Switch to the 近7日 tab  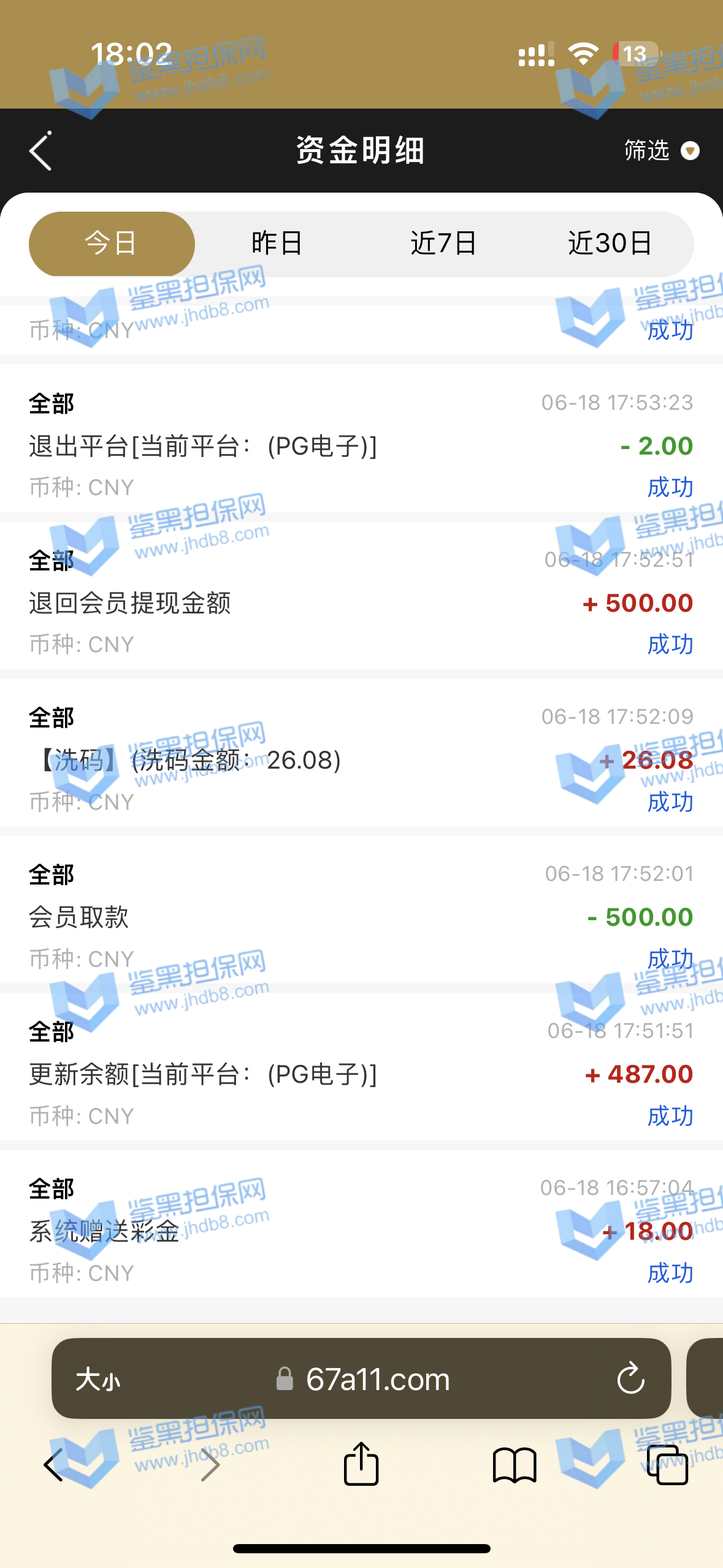click(x=443, y=244)
